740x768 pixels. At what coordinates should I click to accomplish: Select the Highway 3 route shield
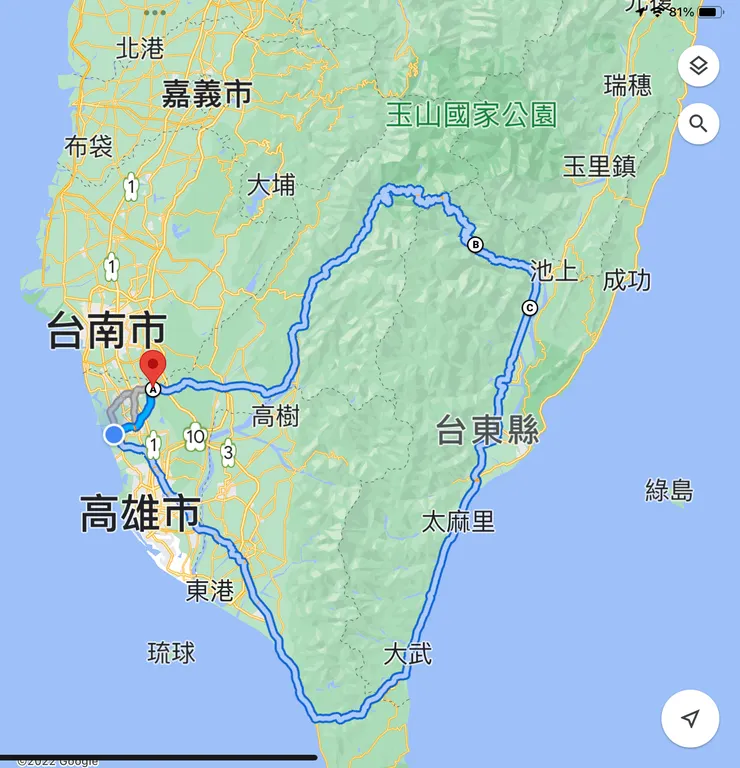(x=228, y=454)
